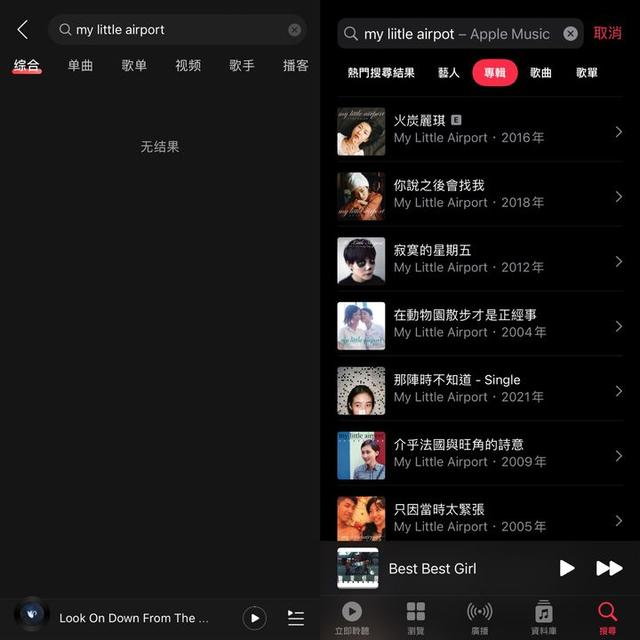Open the album 火炭麗琪

point(480,131)
